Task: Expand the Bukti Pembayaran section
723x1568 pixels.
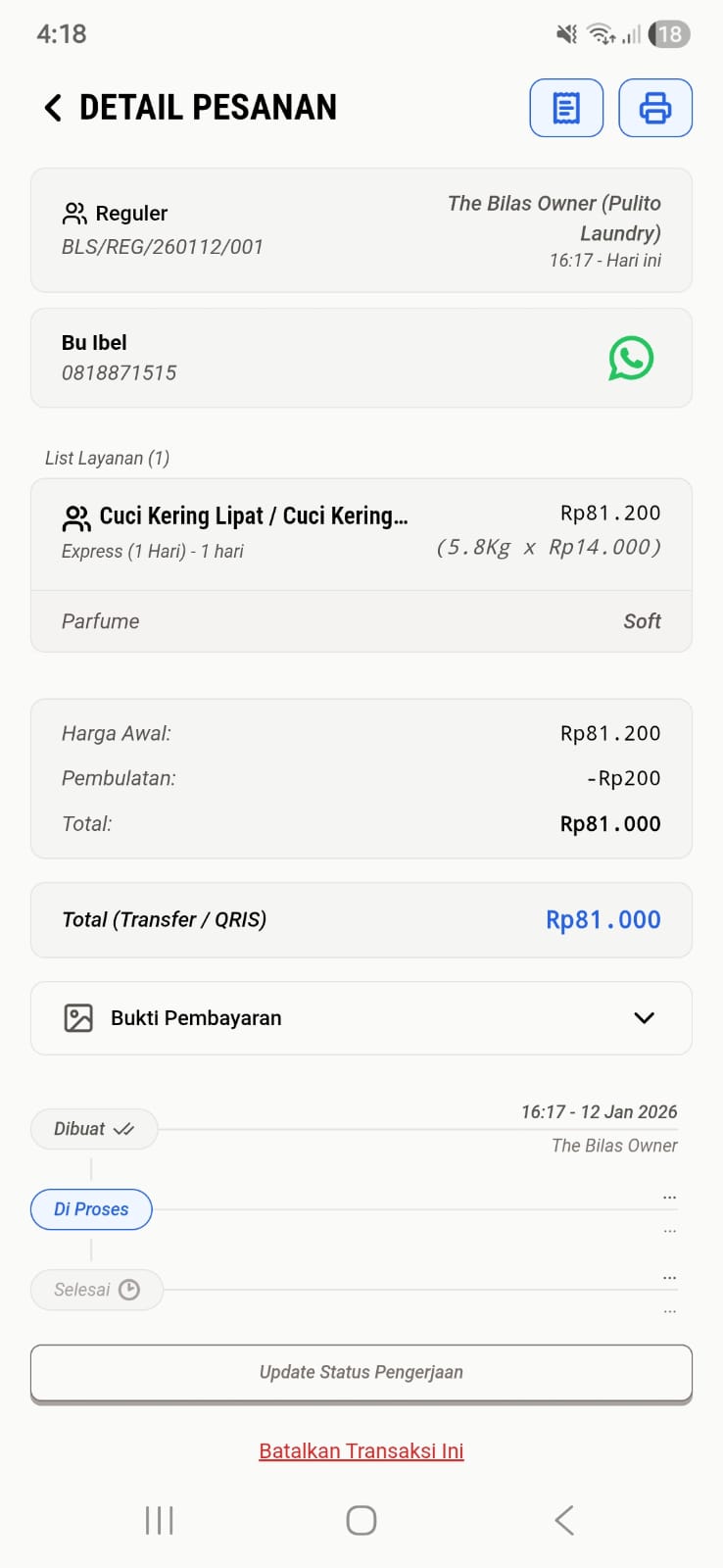Action: [644, 1018]
